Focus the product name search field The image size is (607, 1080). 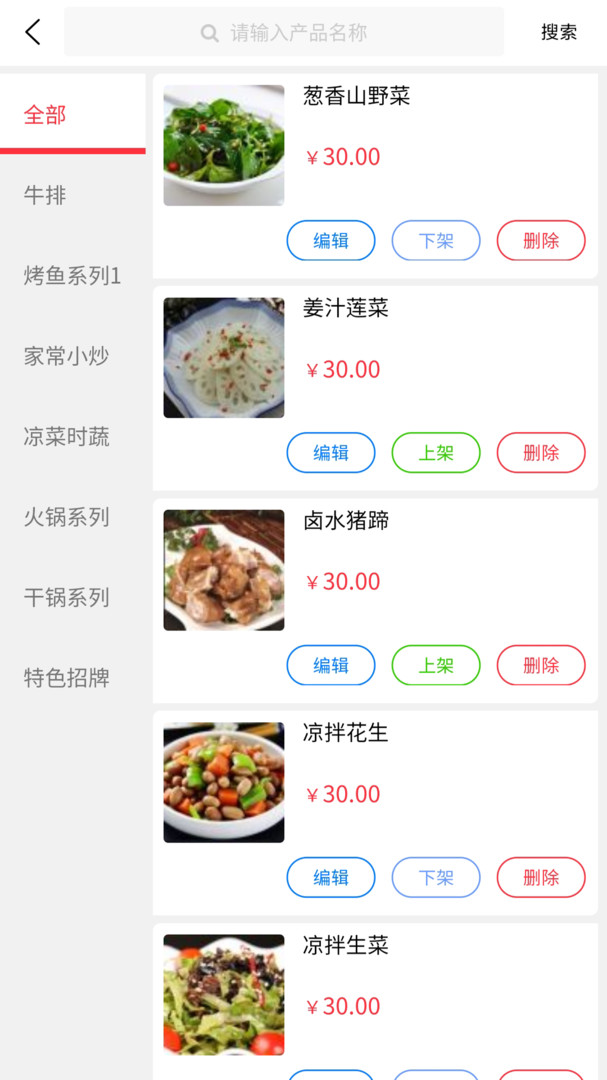tap(284, 32)
